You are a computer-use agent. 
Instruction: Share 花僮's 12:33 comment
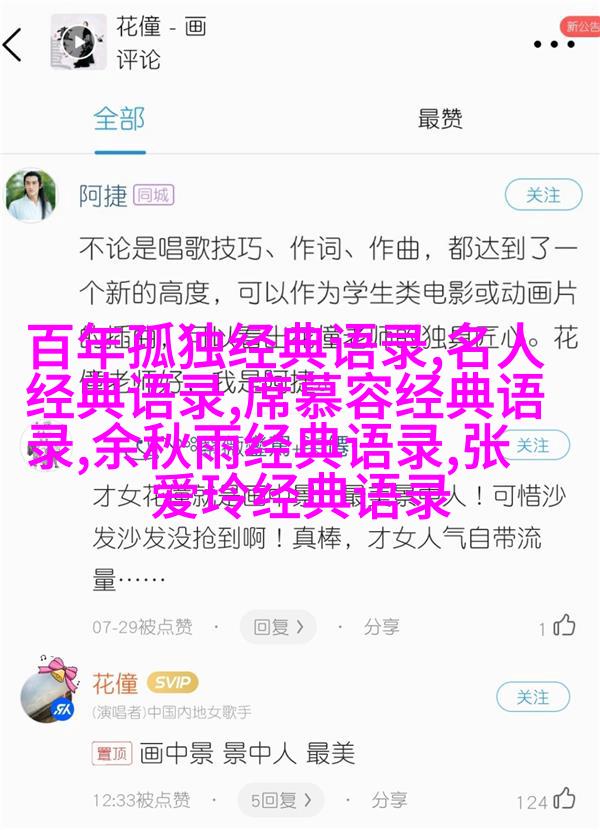click(378, 800)
